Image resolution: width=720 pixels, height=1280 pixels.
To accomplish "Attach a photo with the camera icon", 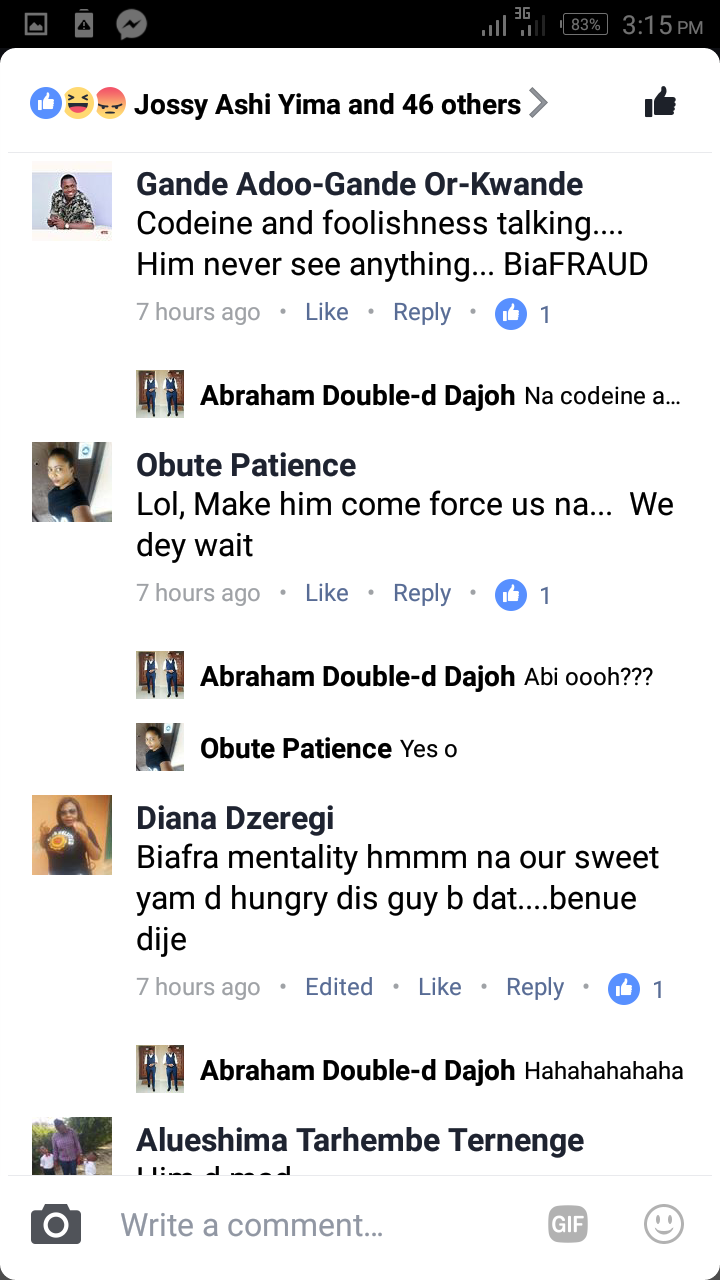I will 56,1224.
